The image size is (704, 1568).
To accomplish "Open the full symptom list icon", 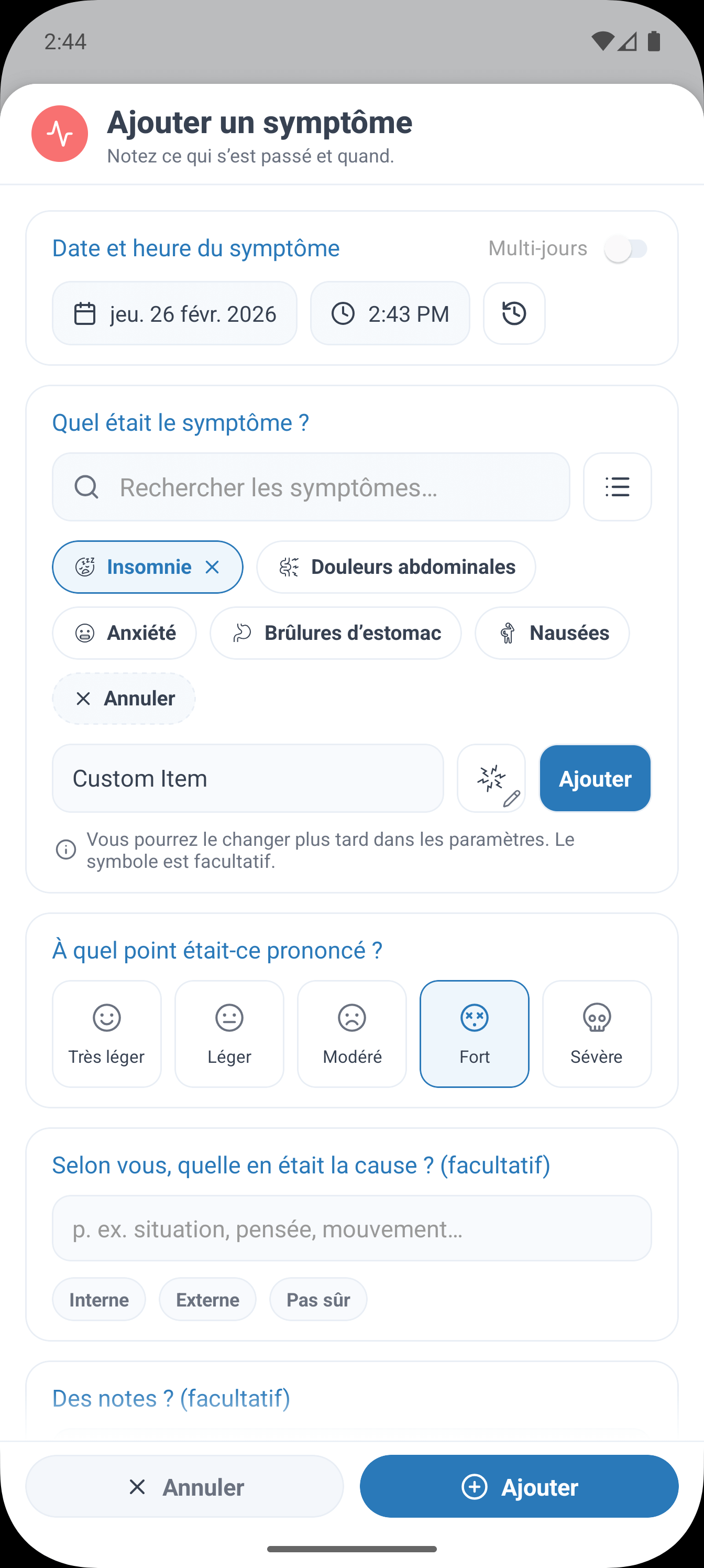I will (x=617, y=487).
